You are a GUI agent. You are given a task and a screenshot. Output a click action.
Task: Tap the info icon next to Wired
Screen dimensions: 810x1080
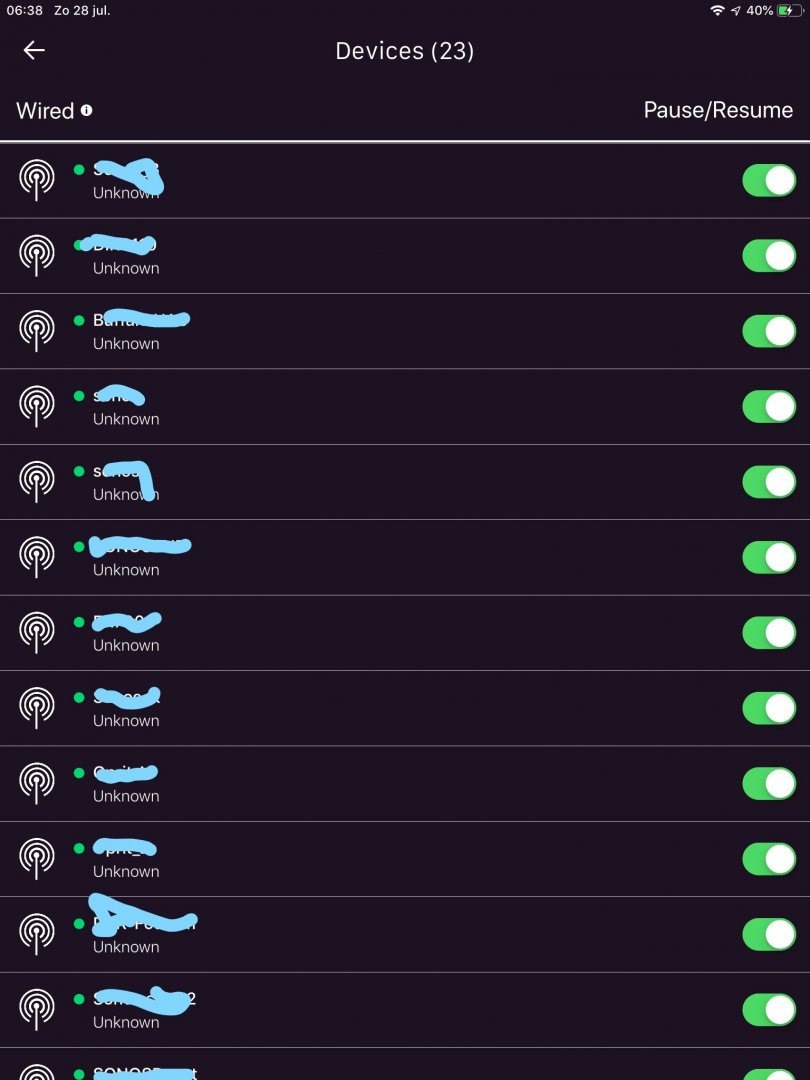tap(86, 111)
